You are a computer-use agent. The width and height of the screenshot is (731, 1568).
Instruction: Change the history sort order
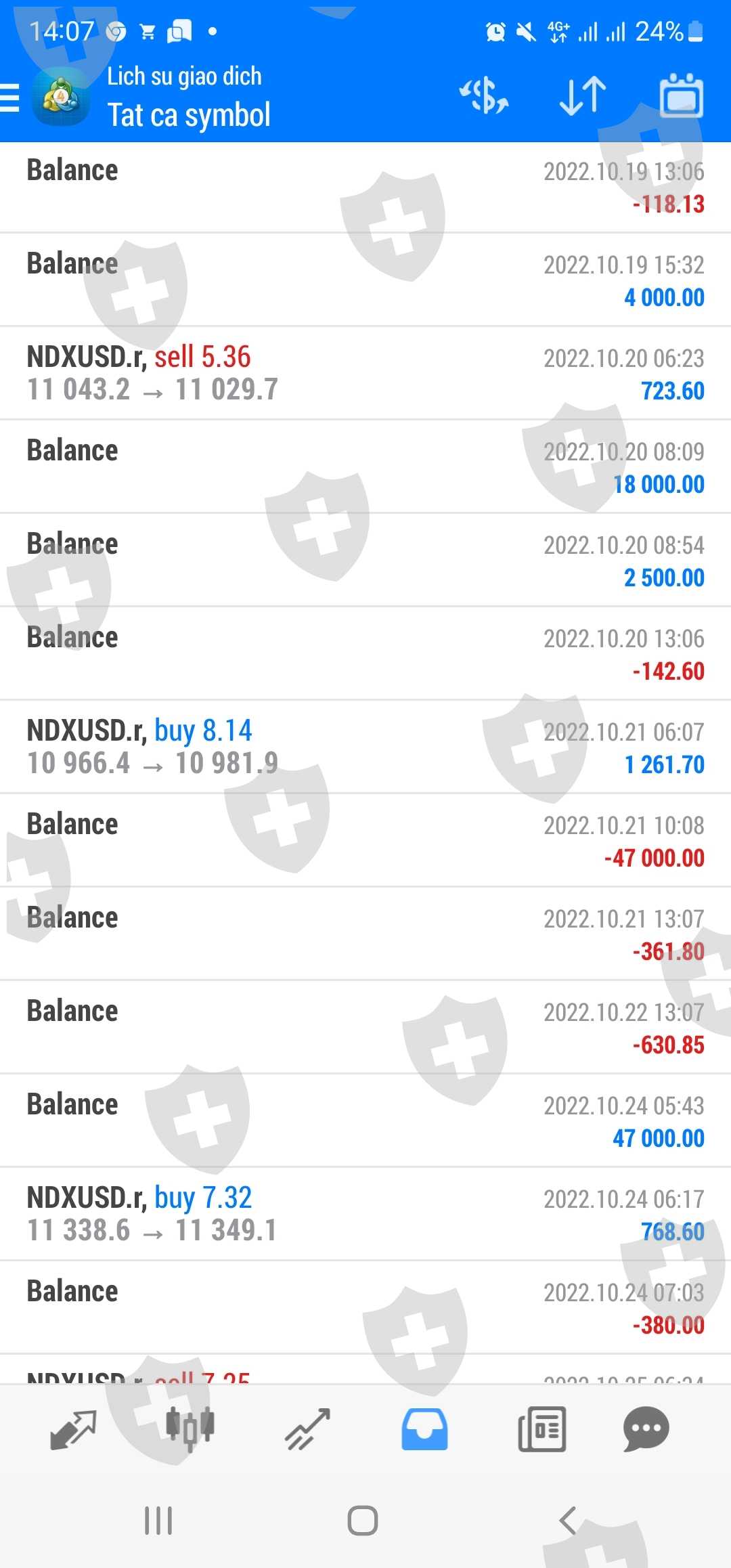[x=583, y=95]
